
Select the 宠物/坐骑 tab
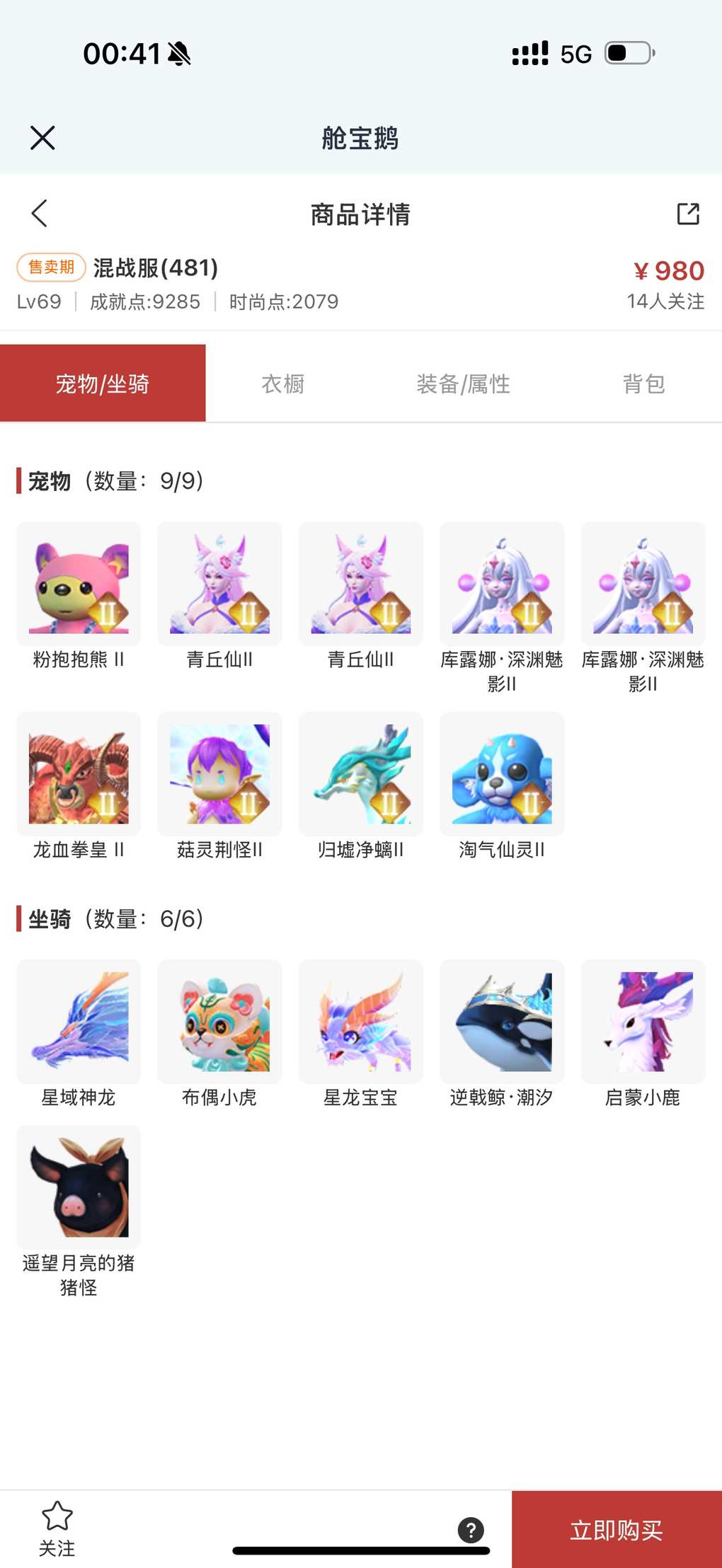[103, 384]
